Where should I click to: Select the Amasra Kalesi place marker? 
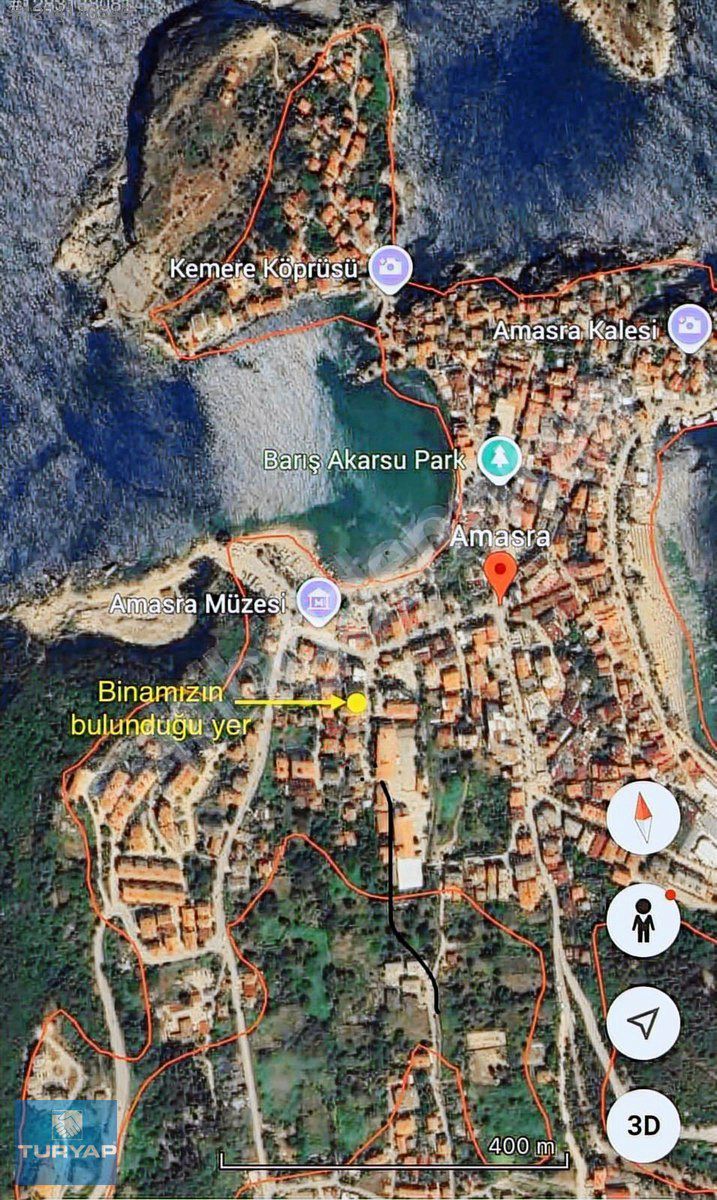(x=689, y=326)
